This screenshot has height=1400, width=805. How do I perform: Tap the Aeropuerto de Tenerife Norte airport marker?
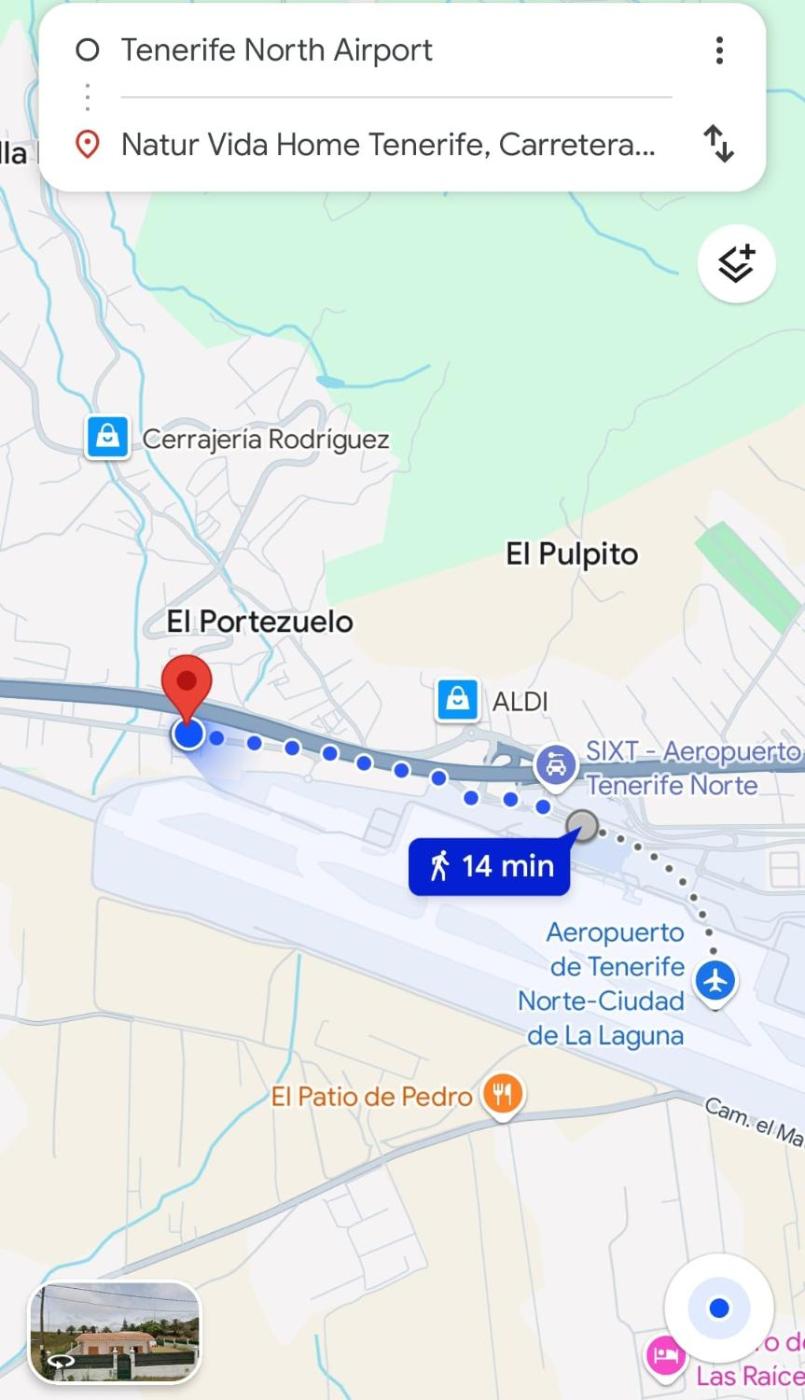pos(714,980)
